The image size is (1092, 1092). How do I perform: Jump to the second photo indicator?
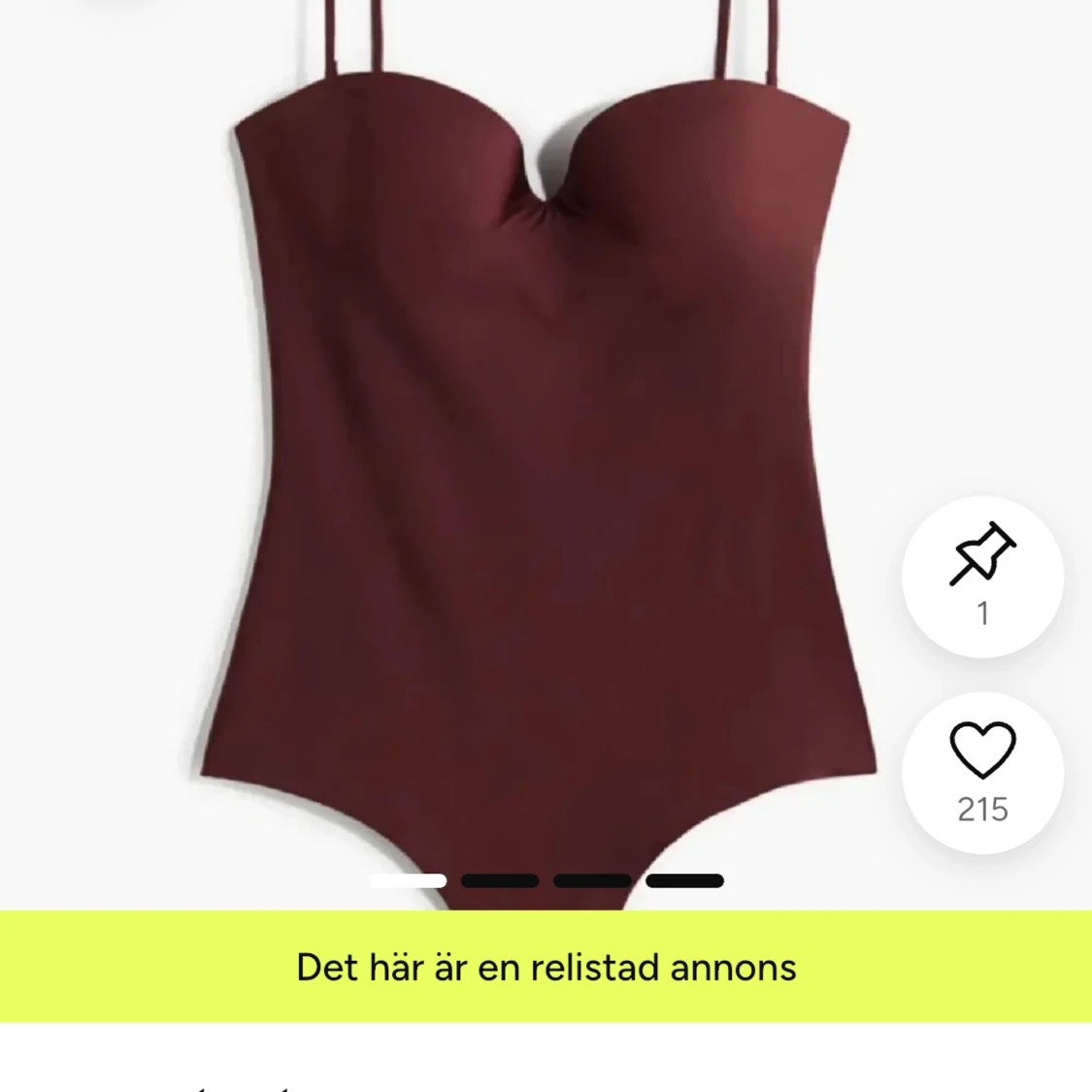[500, 880]
